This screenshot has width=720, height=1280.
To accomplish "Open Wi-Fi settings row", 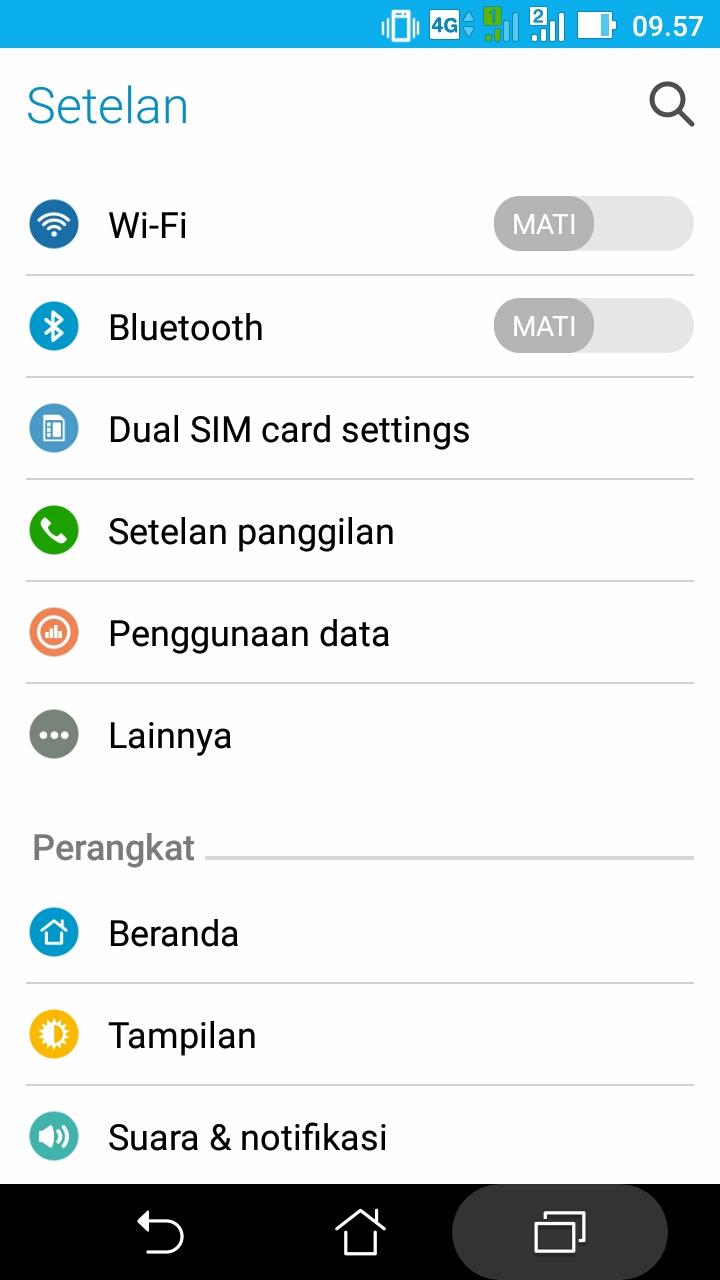I will 360,224.
